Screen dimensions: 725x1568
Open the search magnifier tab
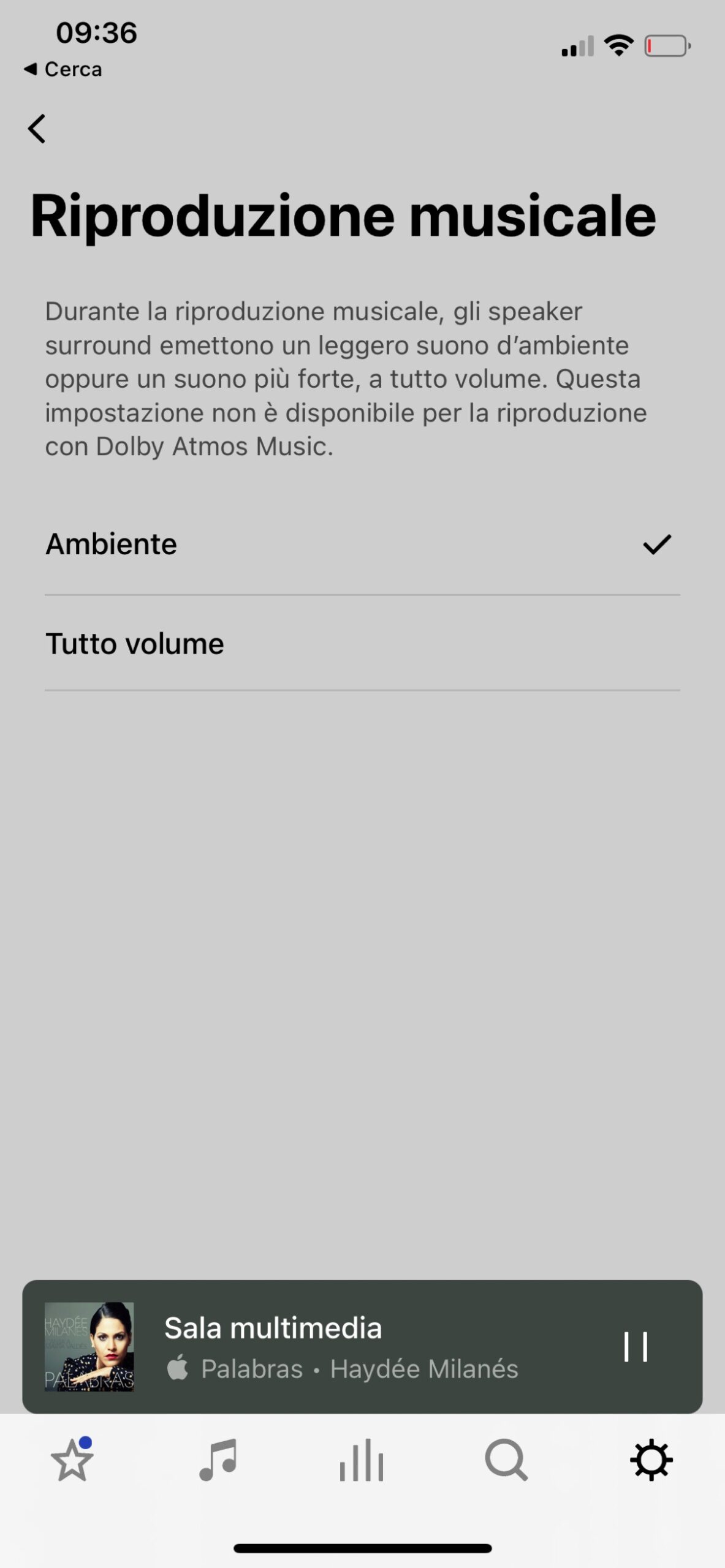pyautogui.click(x=506, y=1460)
